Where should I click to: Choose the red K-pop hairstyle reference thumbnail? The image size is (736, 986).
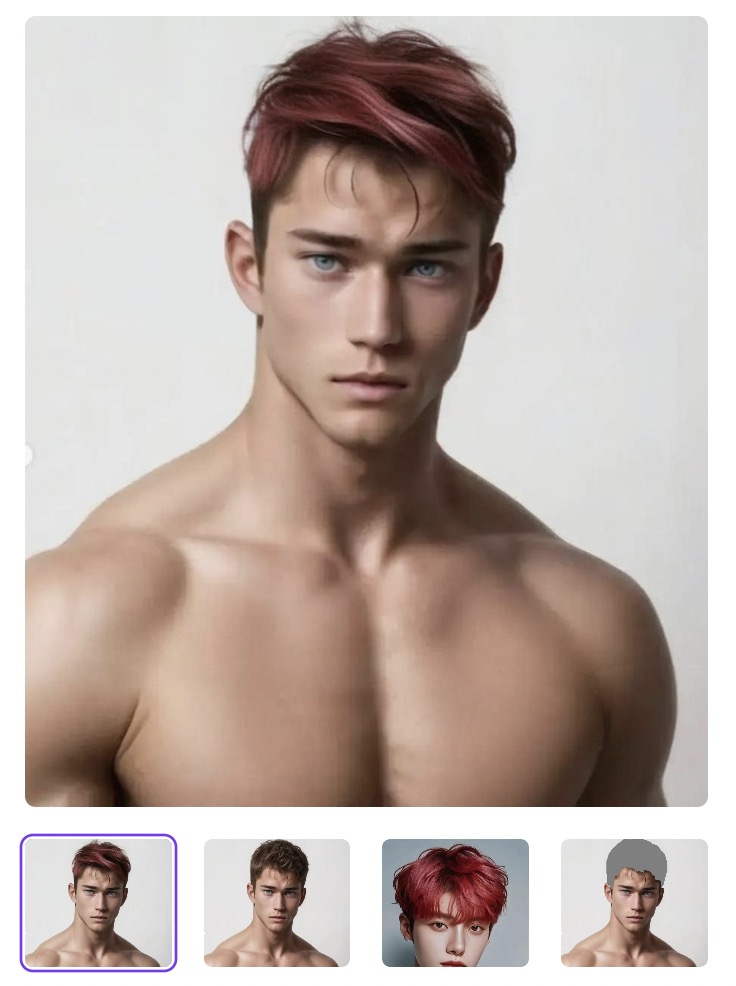(456, 902)
